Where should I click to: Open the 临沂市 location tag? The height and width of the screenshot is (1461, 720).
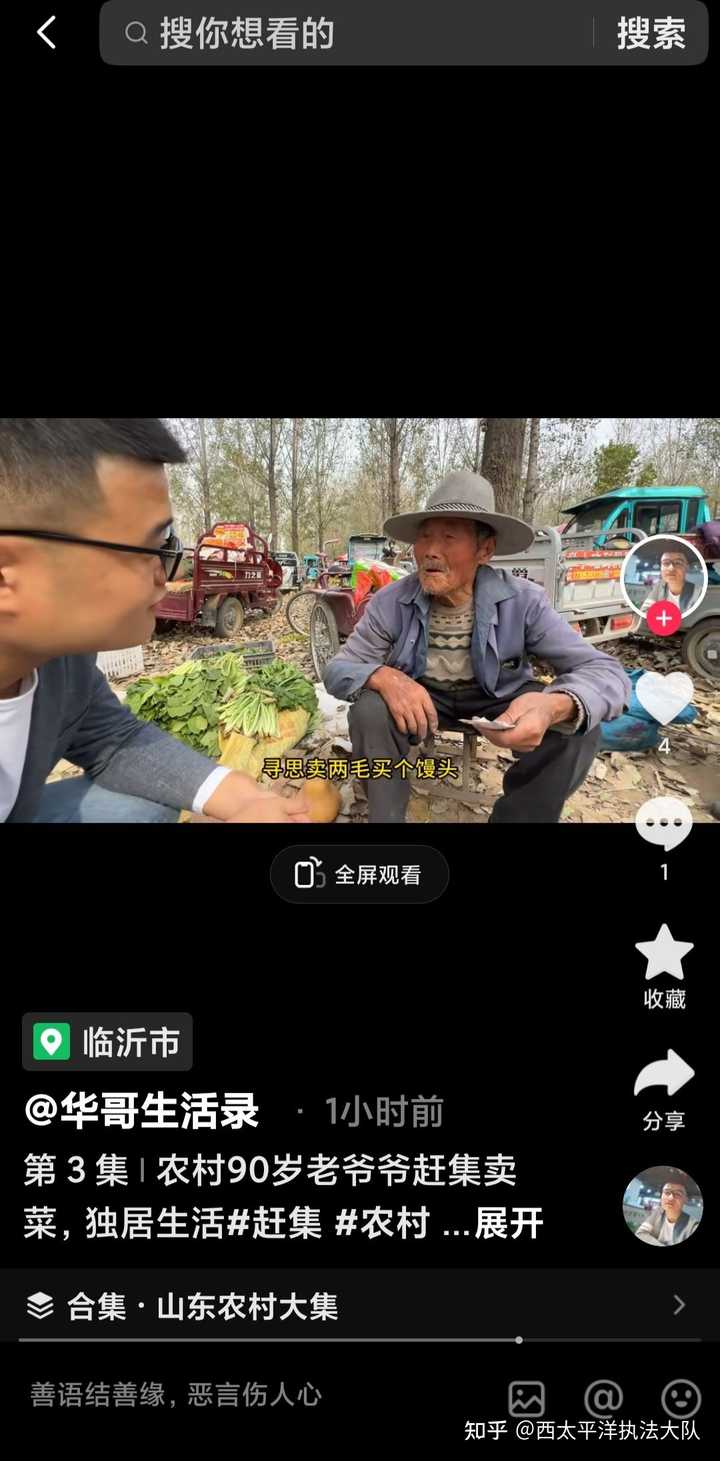(107, 1042)
